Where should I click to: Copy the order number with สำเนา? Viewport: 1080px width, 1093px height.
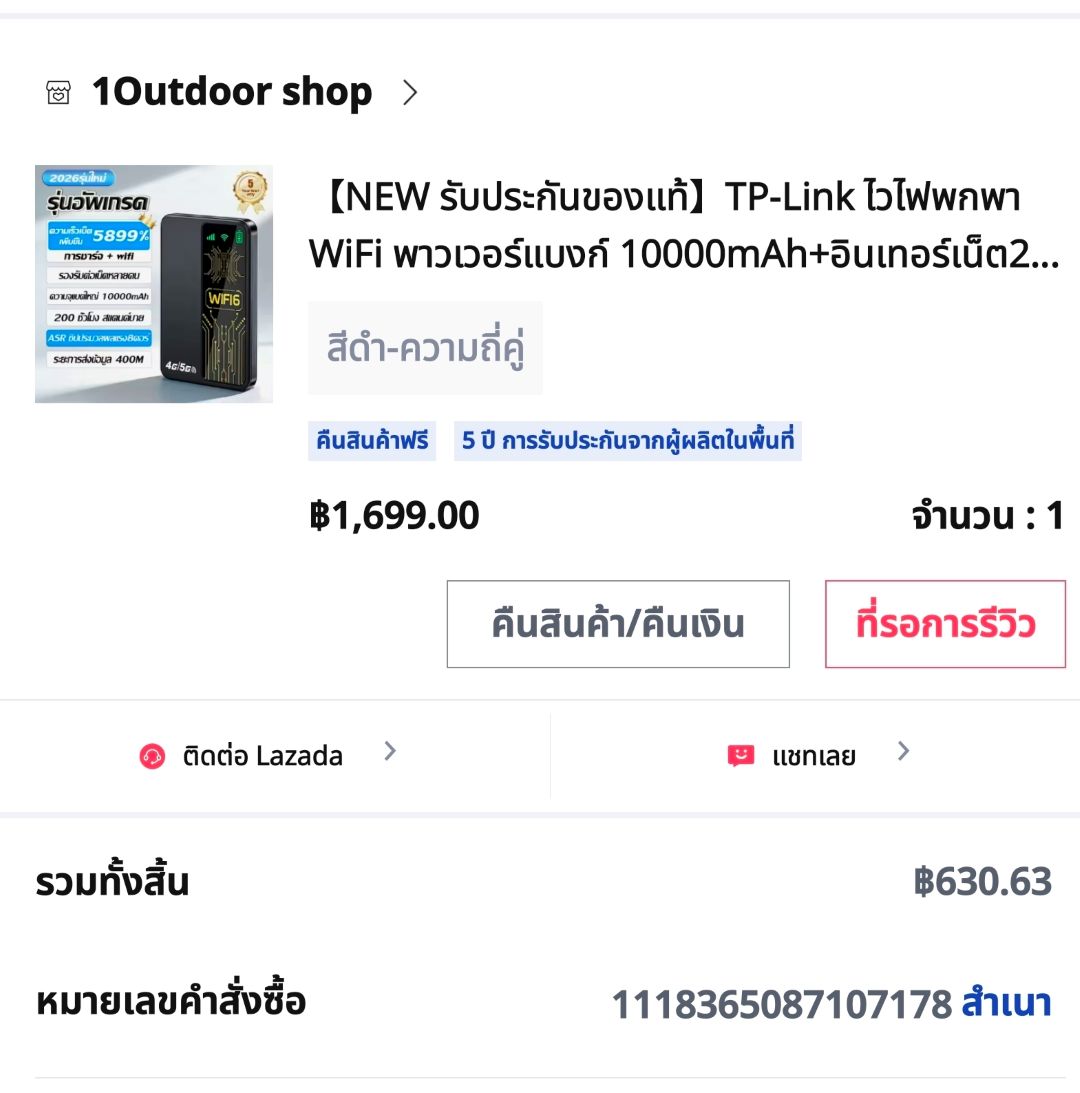click(x=1006, y=1004)
